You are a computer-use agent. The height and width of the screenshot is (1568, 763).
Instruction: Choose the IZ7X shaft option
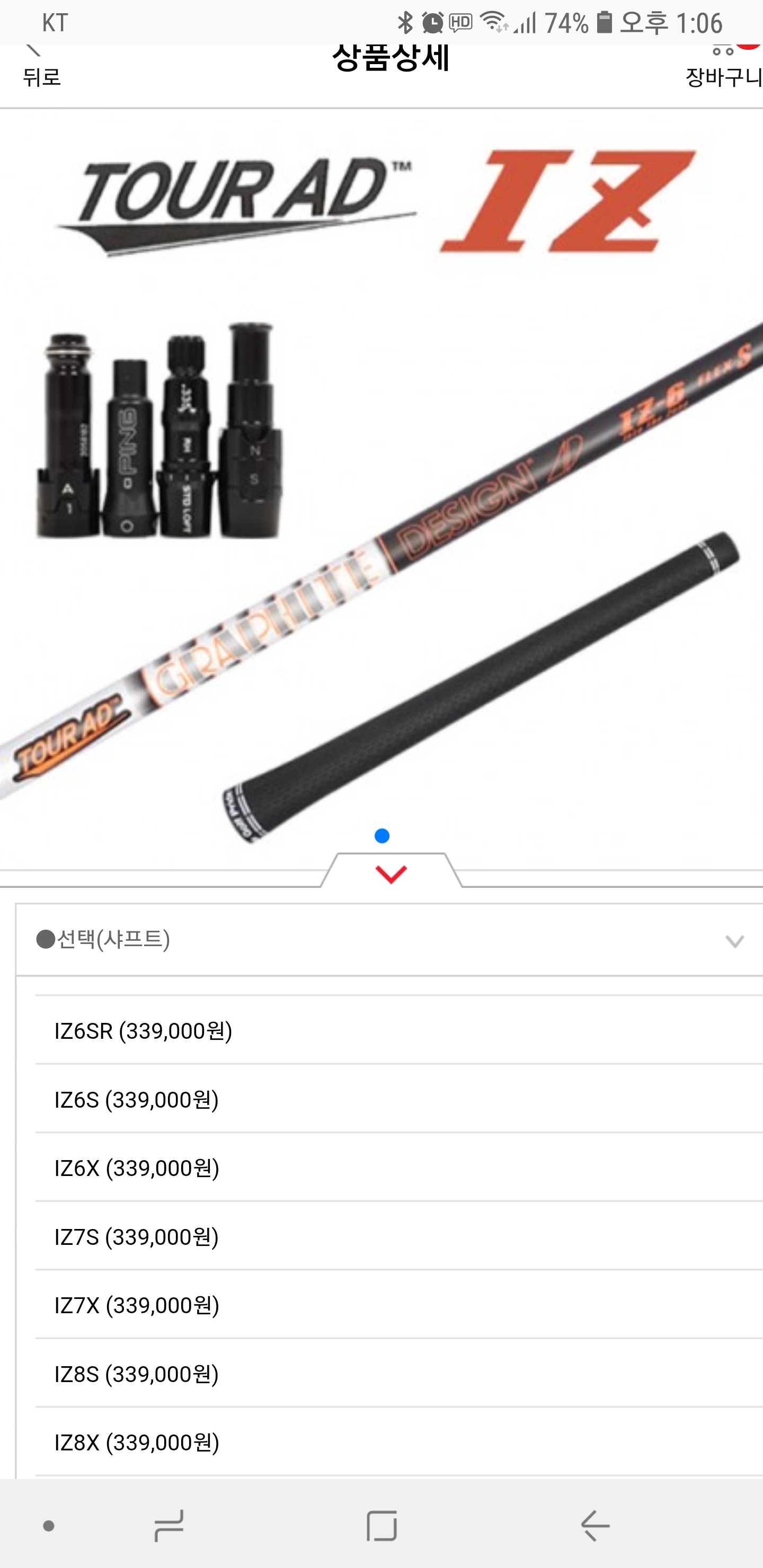[x=137, y=1305]
